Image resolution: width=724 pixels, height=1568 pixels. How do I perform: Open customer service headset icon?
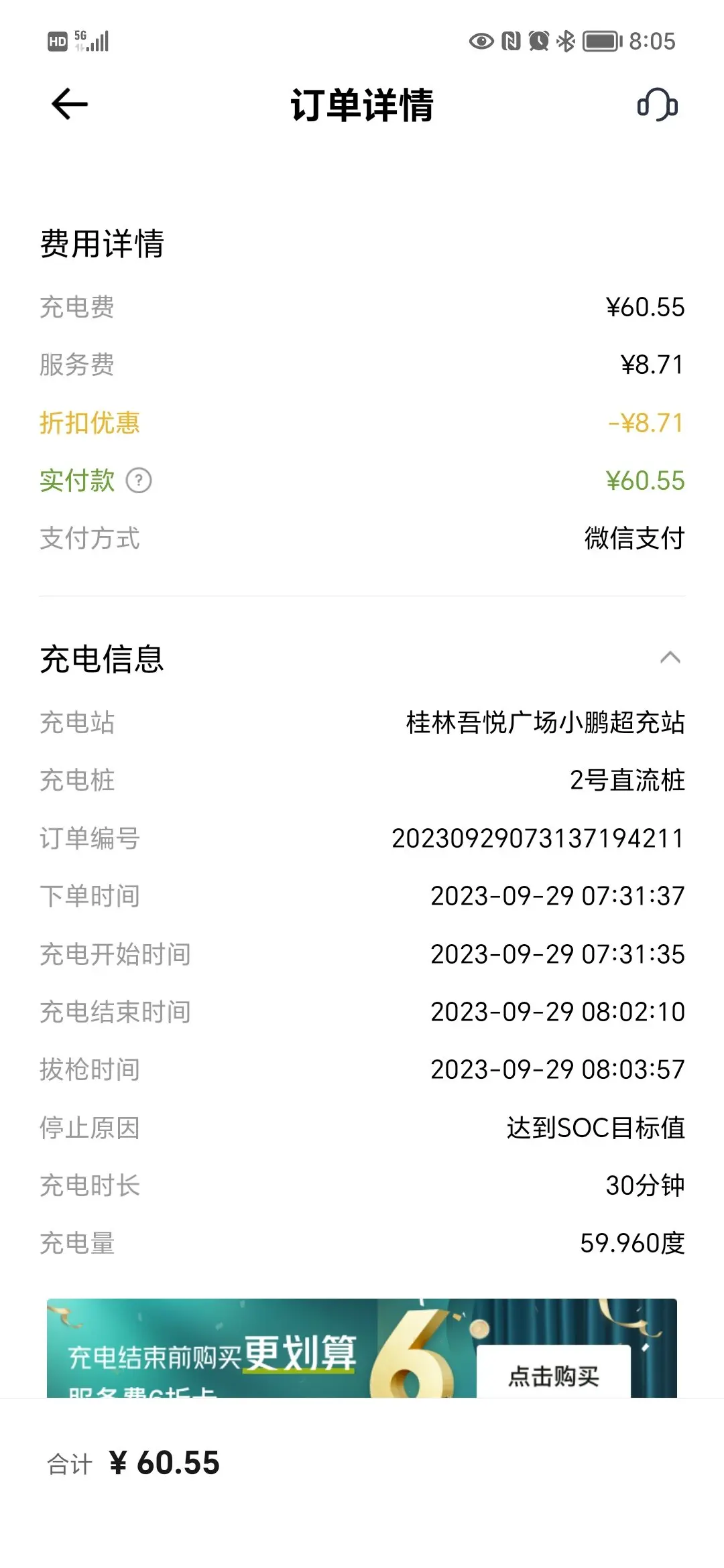coord(657,105)
